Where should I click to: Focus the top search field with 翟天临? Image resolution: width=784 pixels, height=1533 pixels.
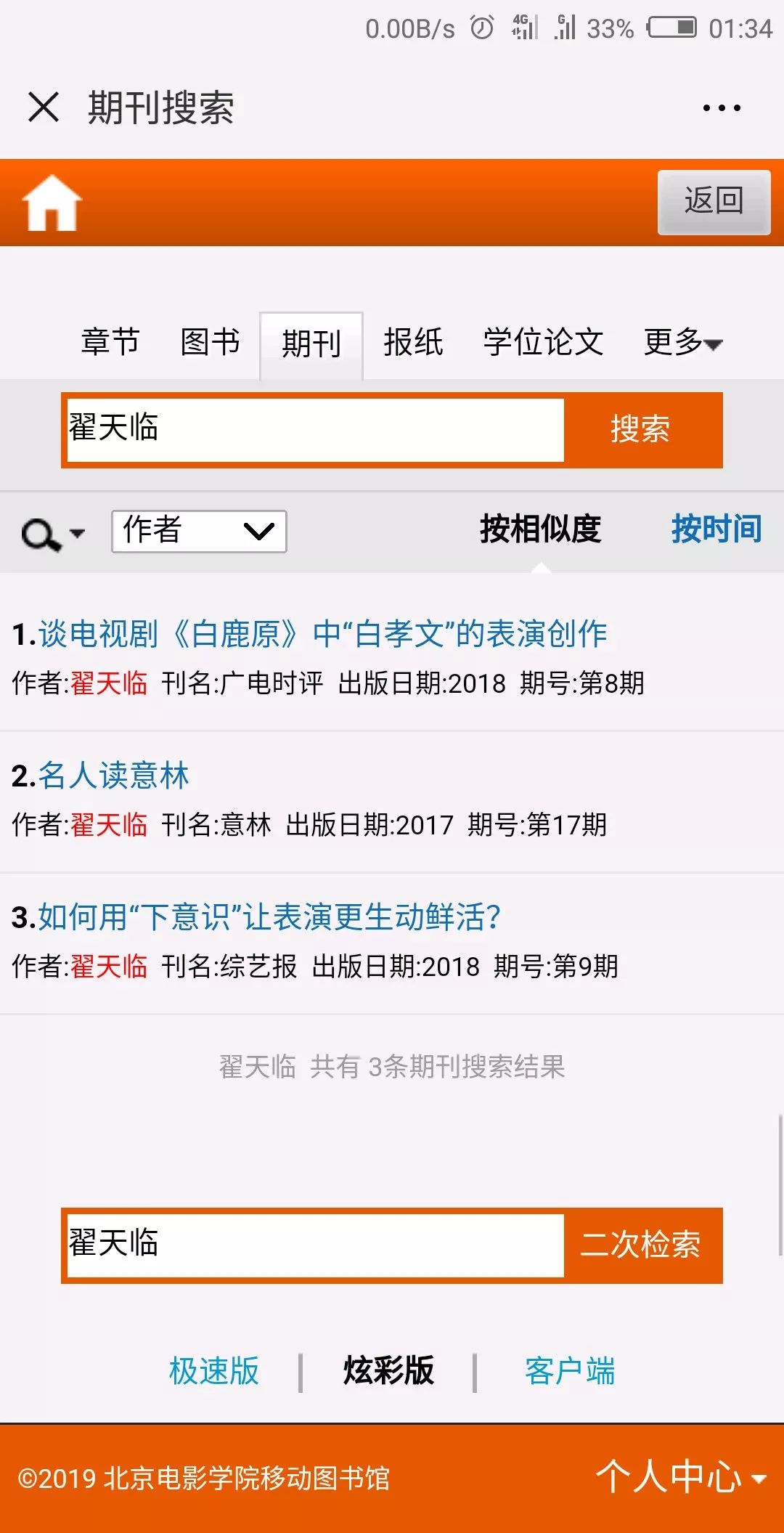point(315,429)
